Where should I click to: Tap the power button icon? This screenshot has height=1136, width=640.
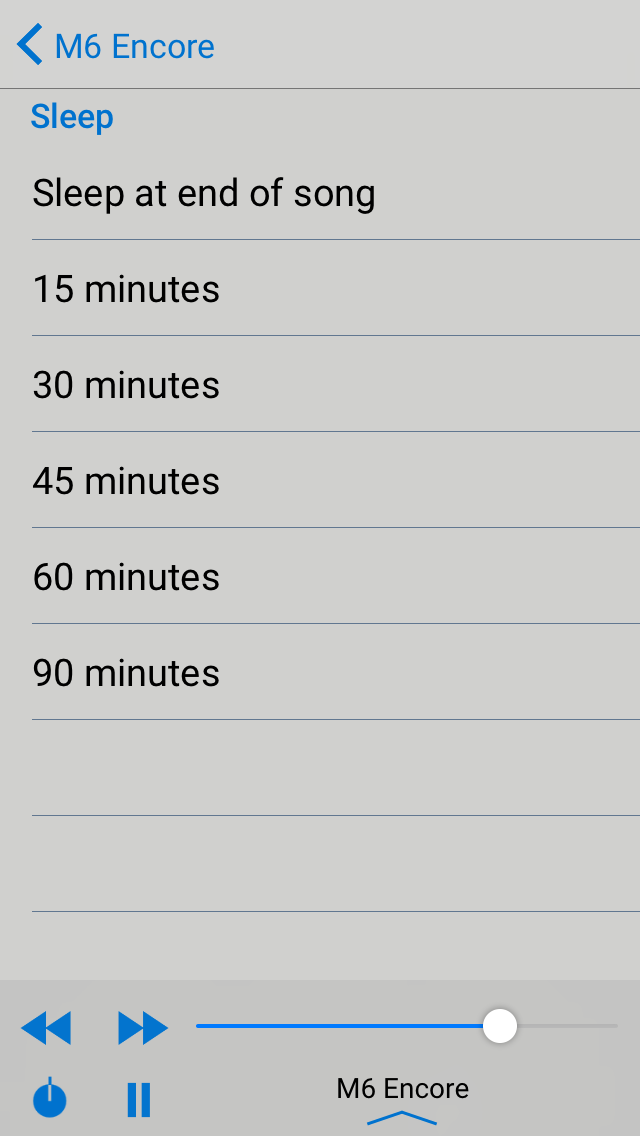pos(50,1099)
